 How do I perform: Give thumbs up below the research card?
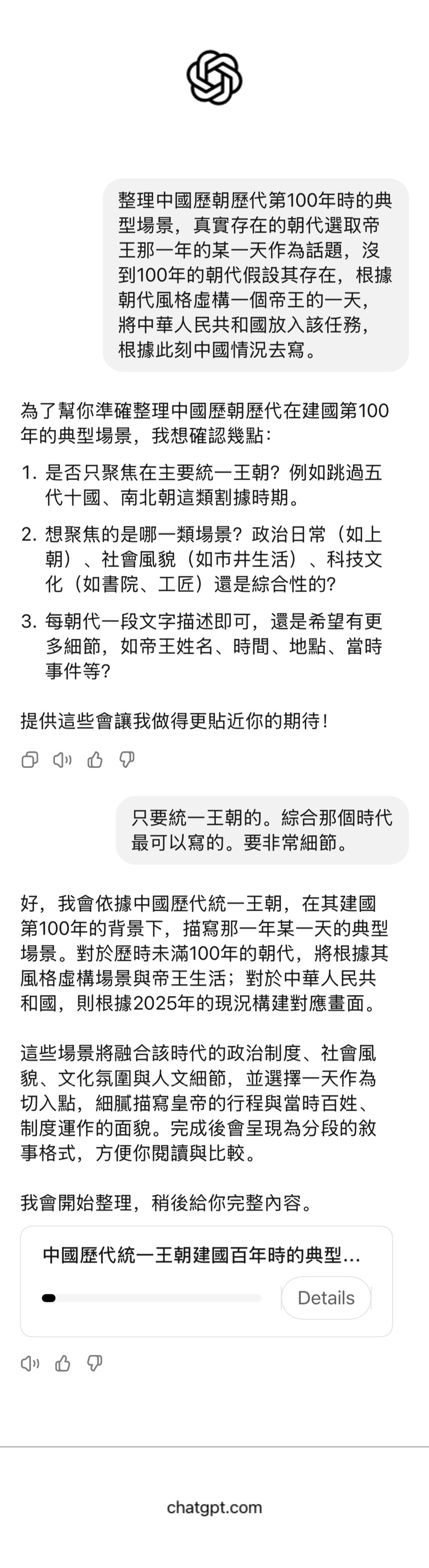[x=62, y=1364]
